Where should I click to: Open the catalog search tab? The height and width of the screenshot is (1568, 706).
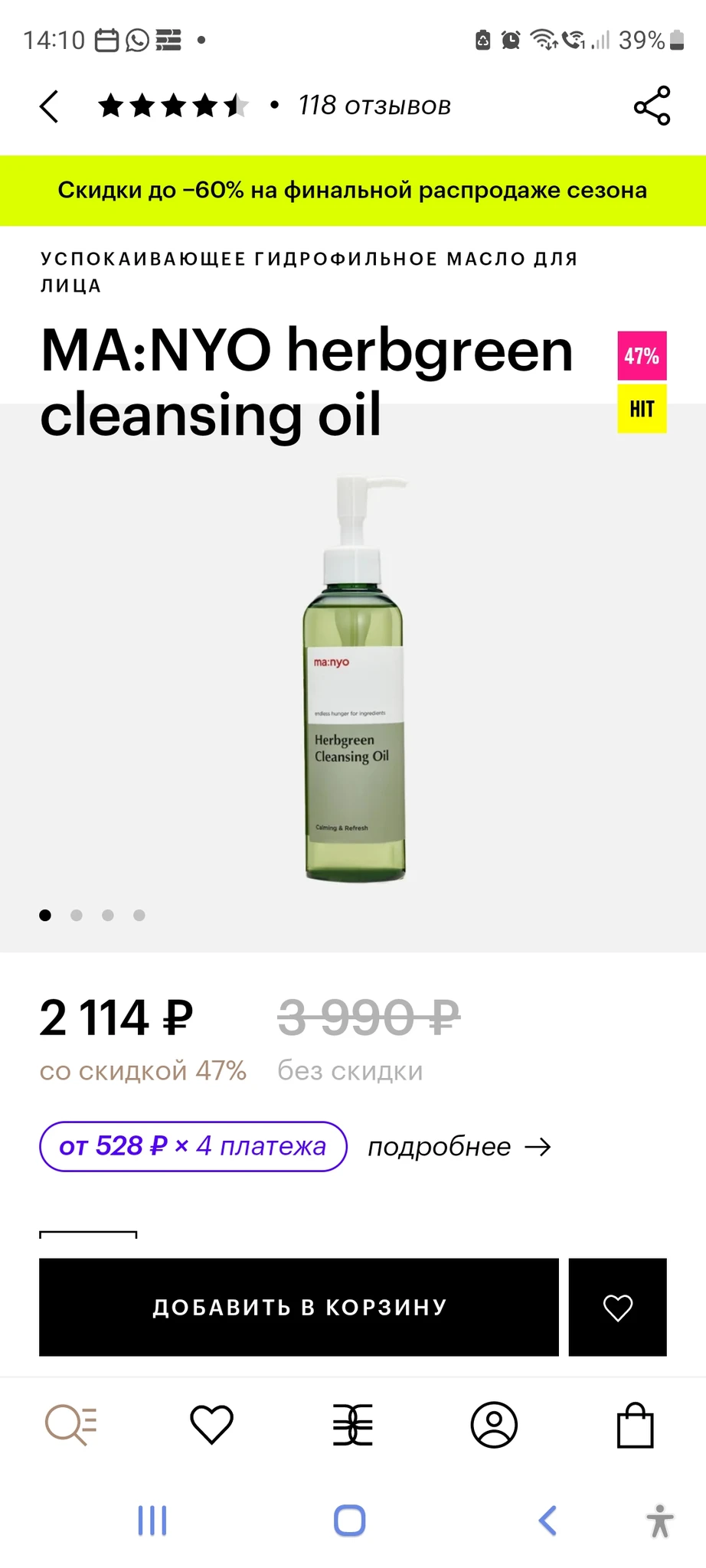point(71,1425)
